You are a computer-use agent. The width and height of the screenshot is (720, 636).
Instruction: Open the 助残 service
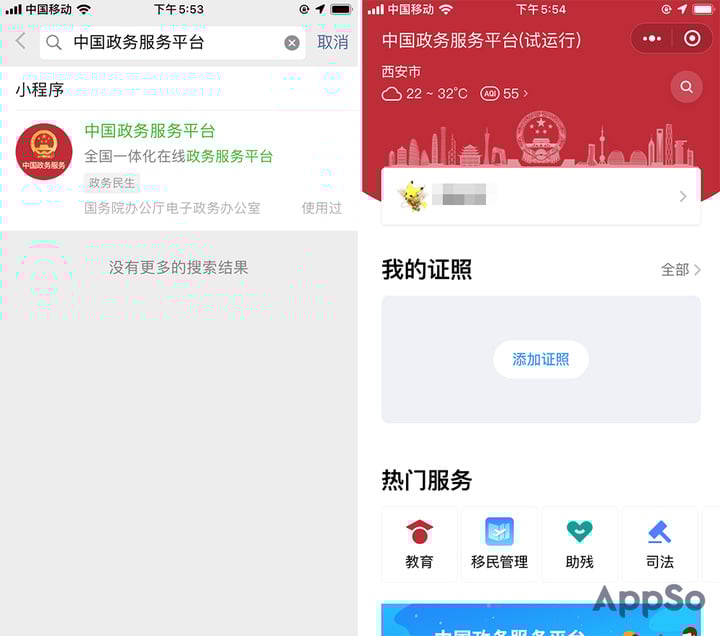[x=579, y=544]
